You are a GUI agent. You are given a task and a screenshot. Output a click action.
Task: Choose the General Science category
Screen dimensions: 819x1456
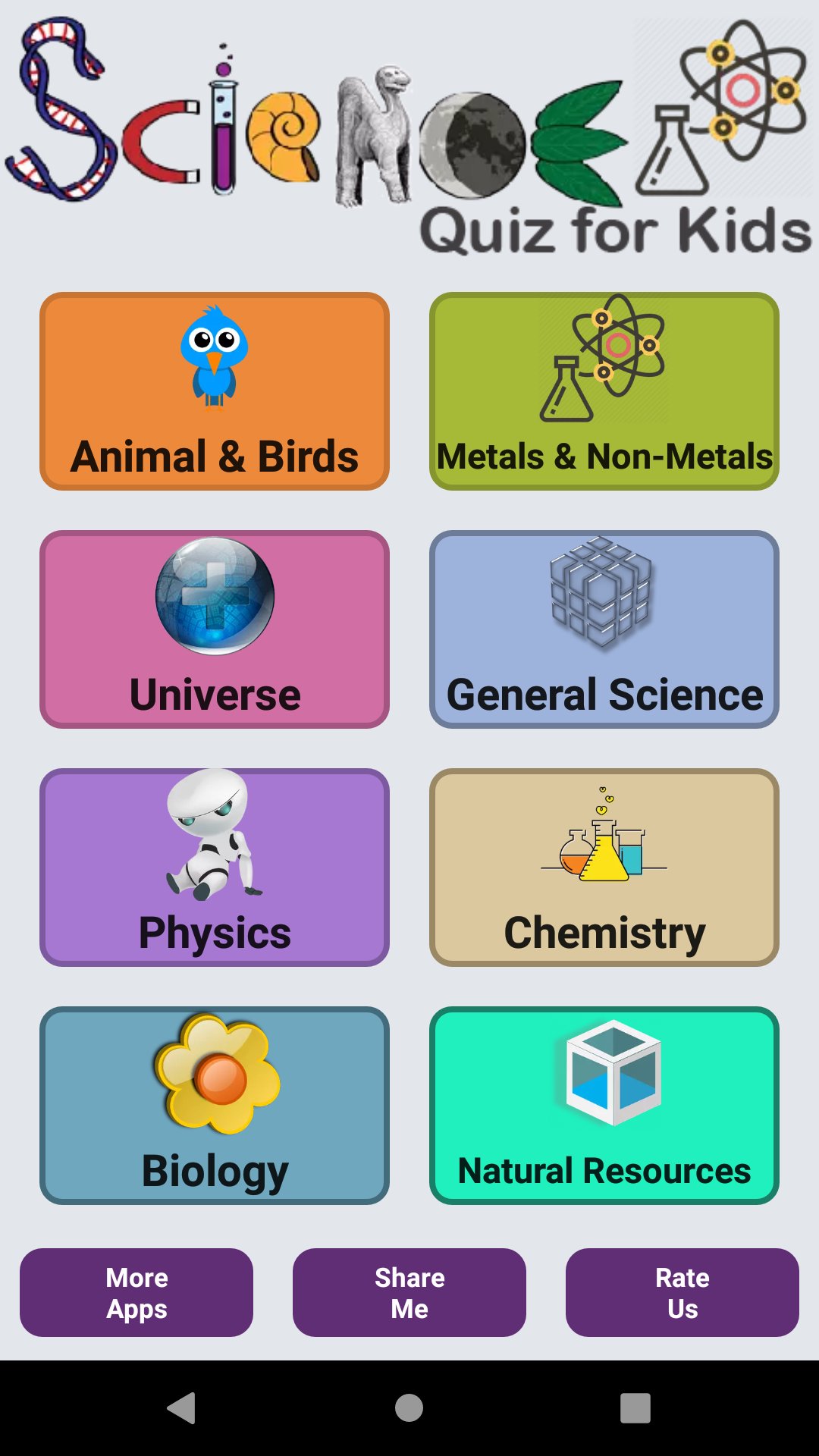click(604, 629)
